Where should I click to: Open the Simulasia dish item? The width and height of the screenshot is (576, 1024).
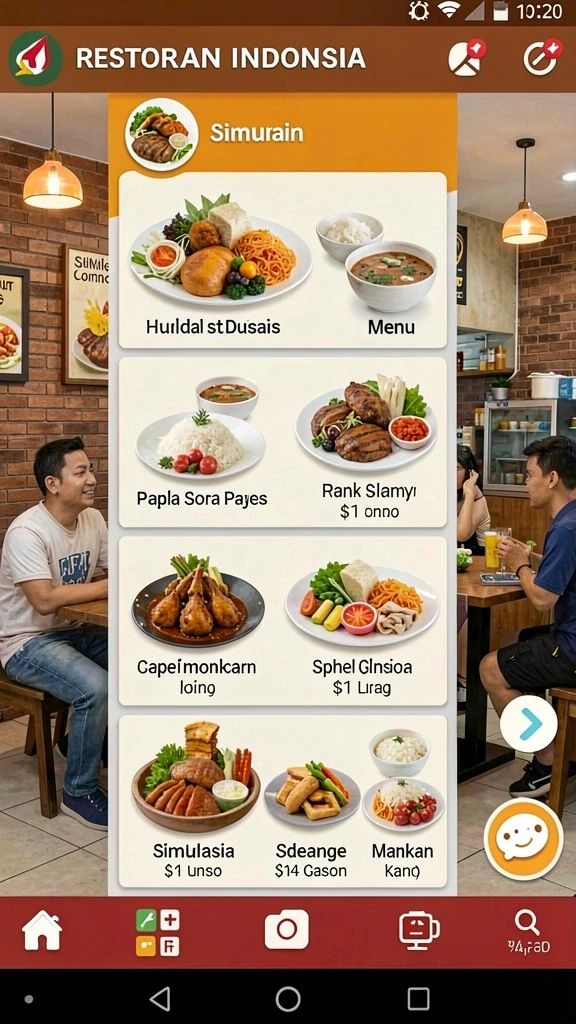[x=195, y=799]
